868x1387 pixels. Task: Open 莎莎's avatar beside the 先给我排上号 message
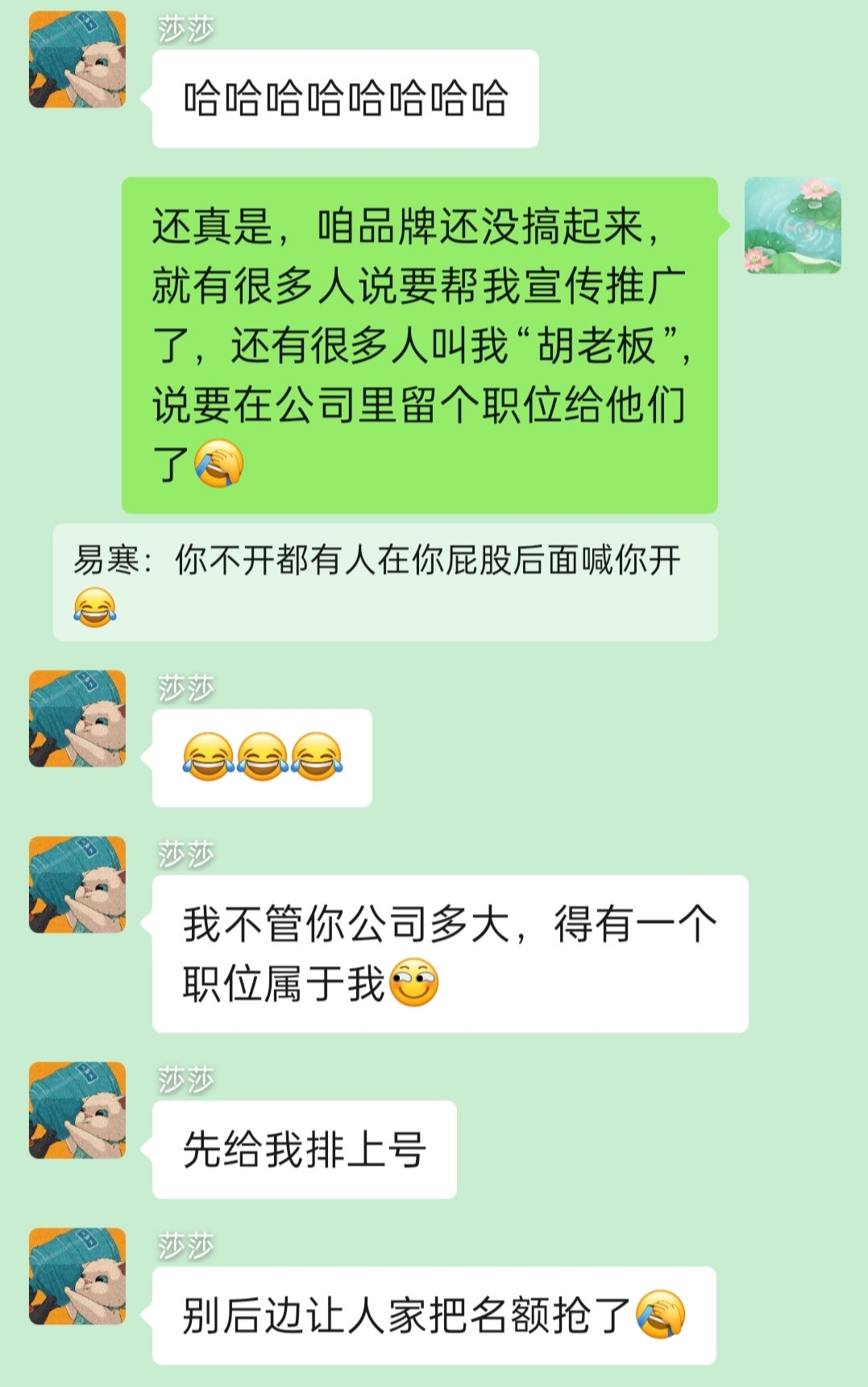coord(77,1110)
